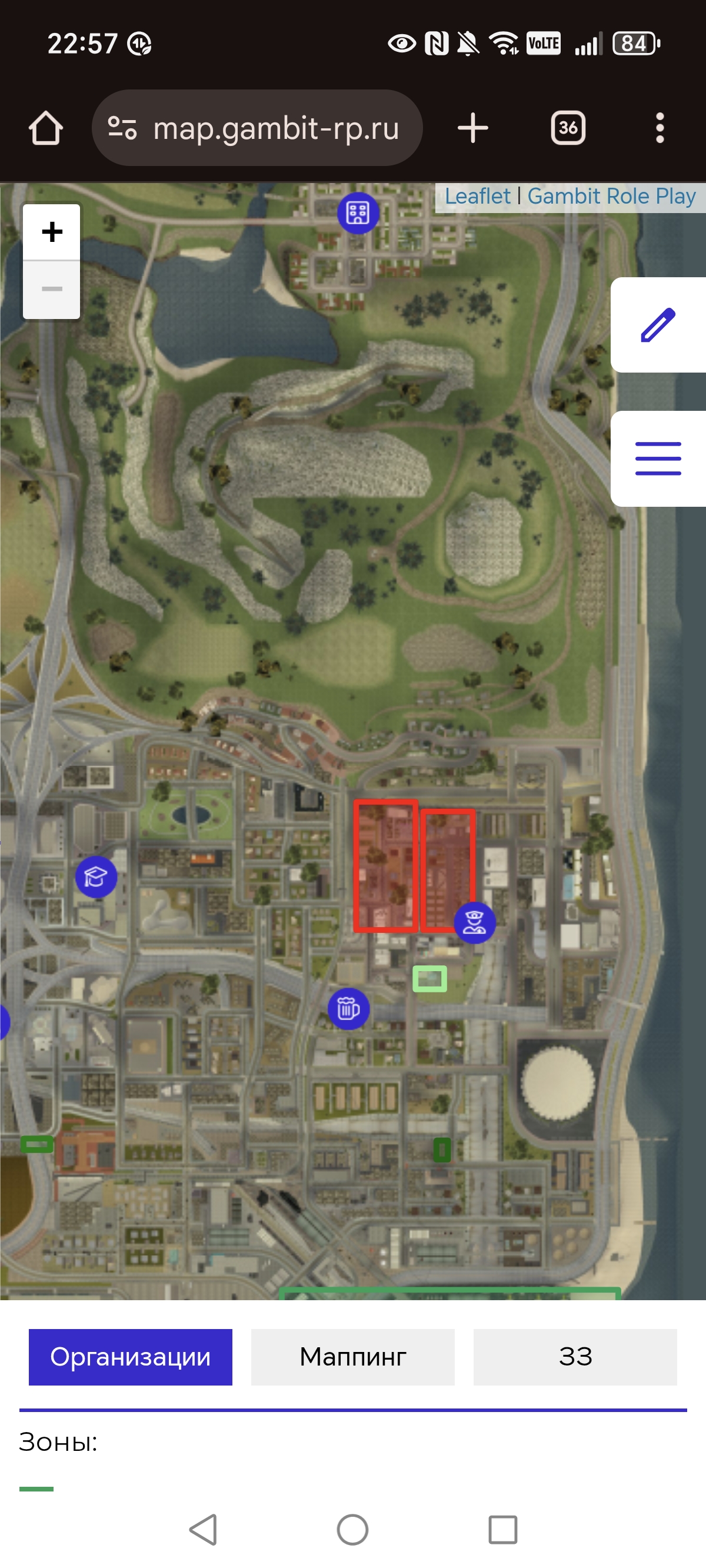706x1568 pixels.
Task: Tap the map.gambit-rp.ru address bar
Action: 258,128
